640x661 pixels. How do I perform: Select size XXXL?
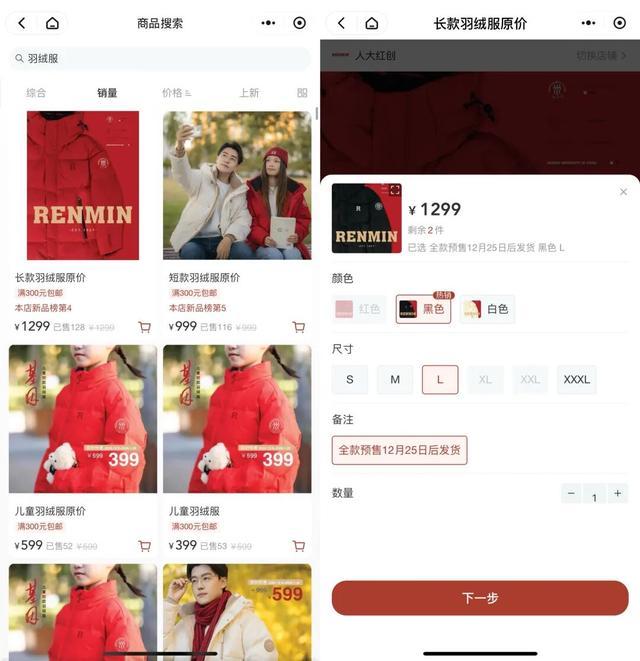577,380
